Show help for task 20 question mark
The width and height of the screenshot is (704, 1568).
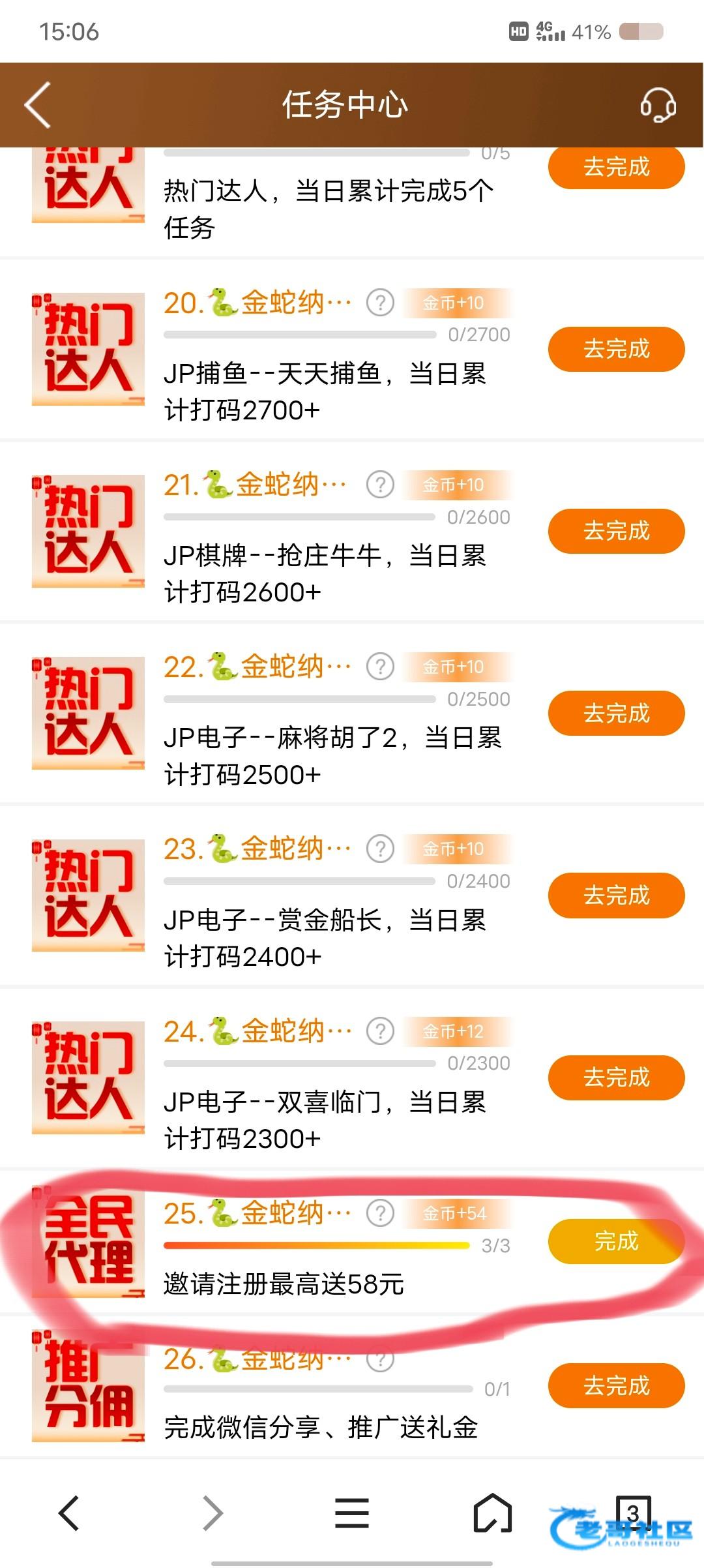click(381, 303)
